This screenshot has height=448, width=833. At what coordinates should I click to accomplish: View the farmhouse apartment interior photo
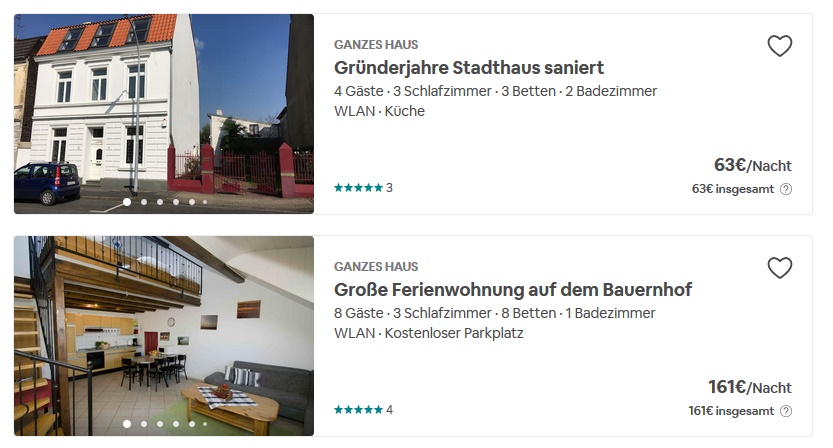164,335
